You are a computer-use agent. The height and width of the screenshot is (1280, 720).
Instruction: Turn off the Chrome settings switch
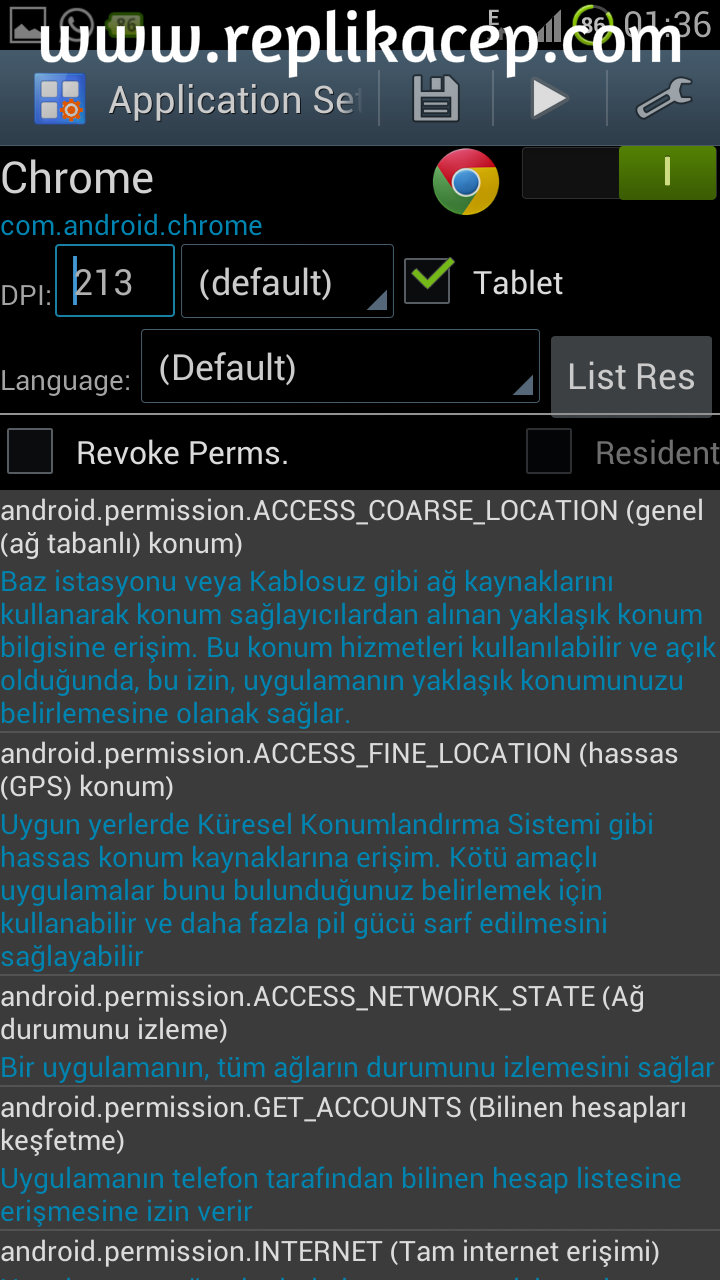pyautogui.click(x=619, y=173)
